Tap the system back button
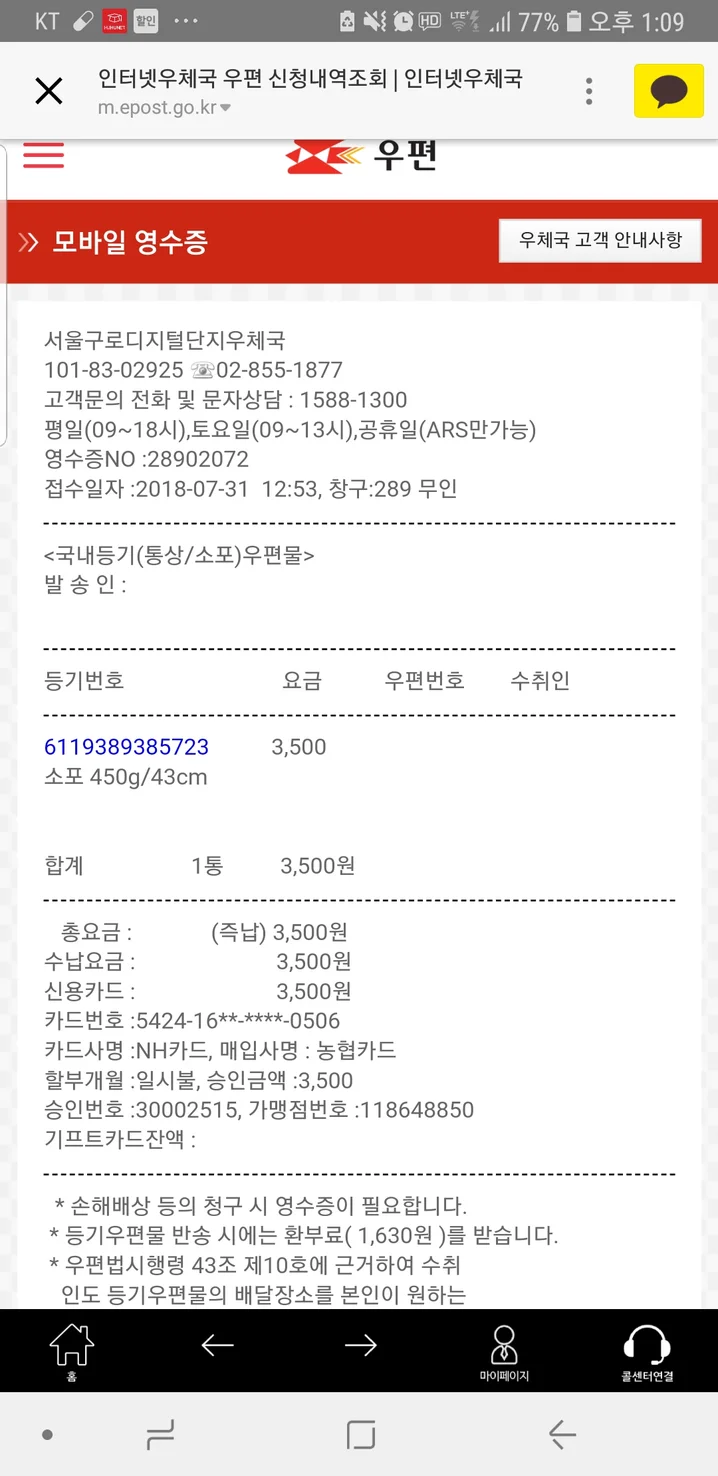The width and height of the screenshot is (718, 1476). [x=561, y=1436]
